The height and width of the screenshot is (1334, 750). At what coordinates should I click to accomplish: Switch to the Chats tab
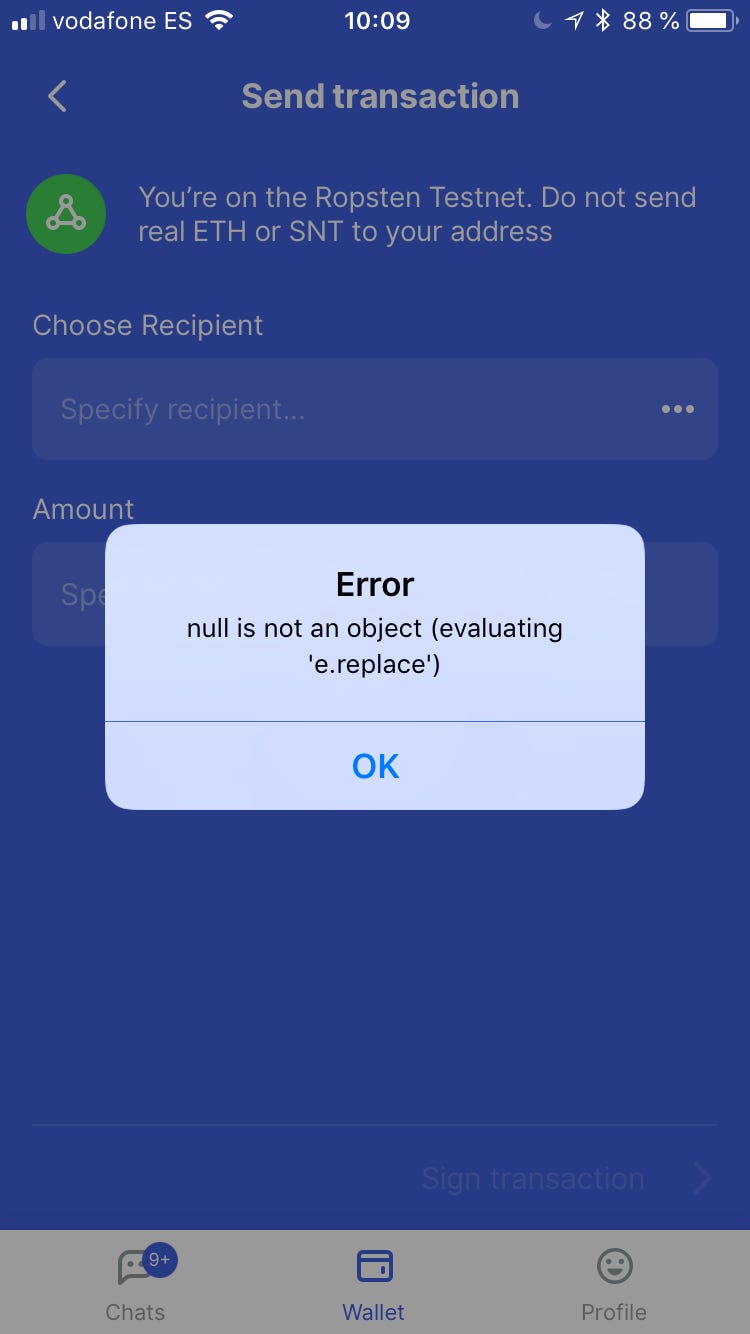(x=137, y=1283)
